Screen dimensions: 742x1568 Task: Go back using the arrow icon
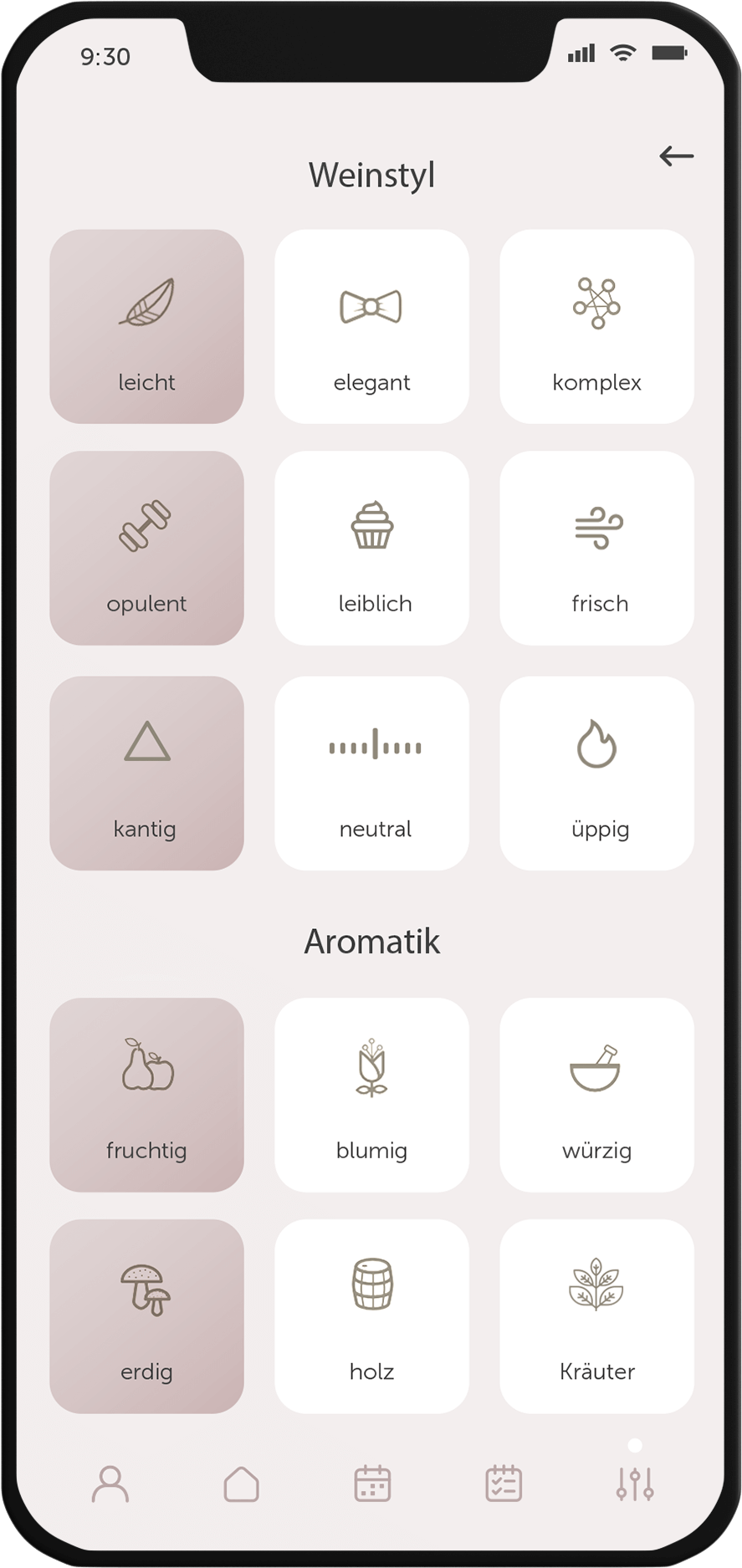click(x=676, y=156)
